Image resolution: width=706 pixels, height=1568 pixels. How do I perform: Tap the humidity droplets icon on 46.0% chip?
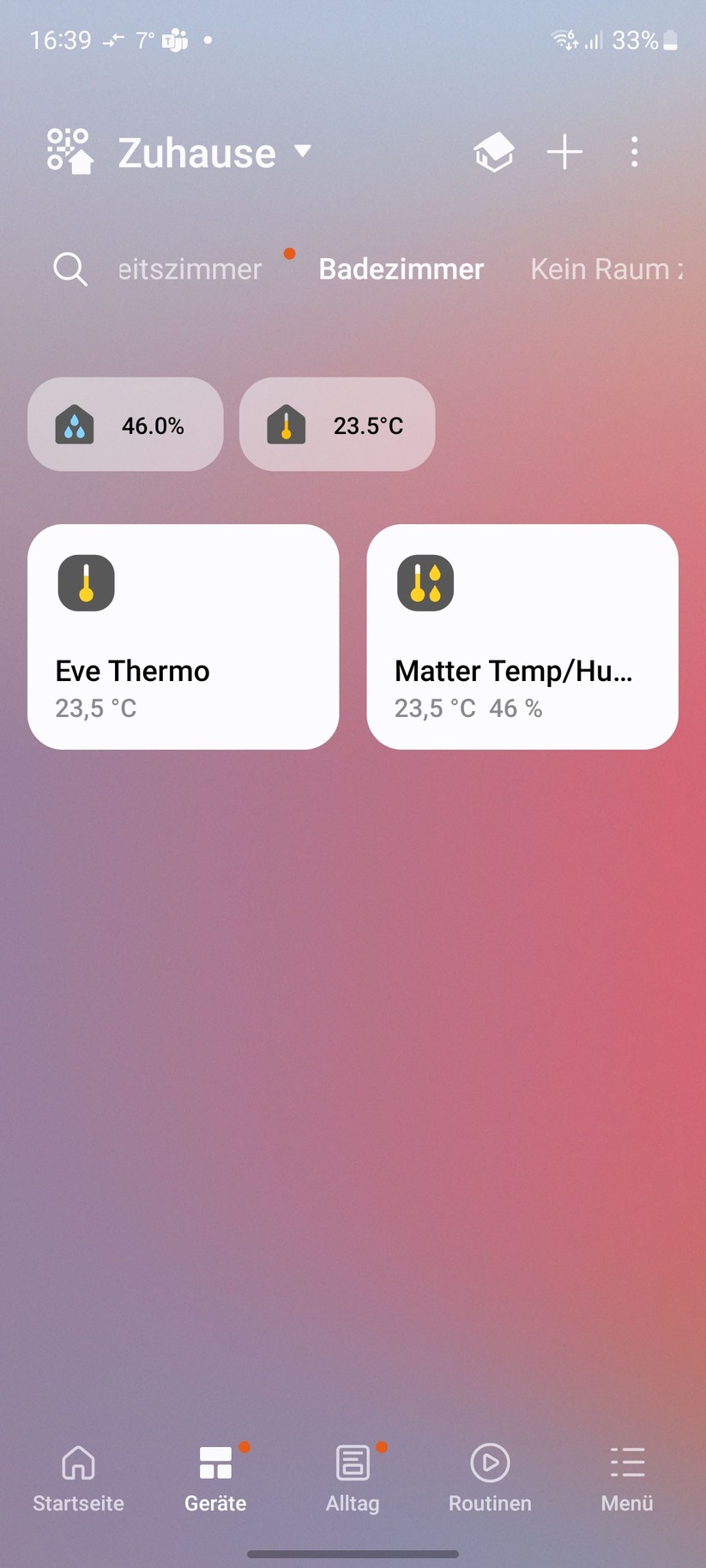[75, 424]
